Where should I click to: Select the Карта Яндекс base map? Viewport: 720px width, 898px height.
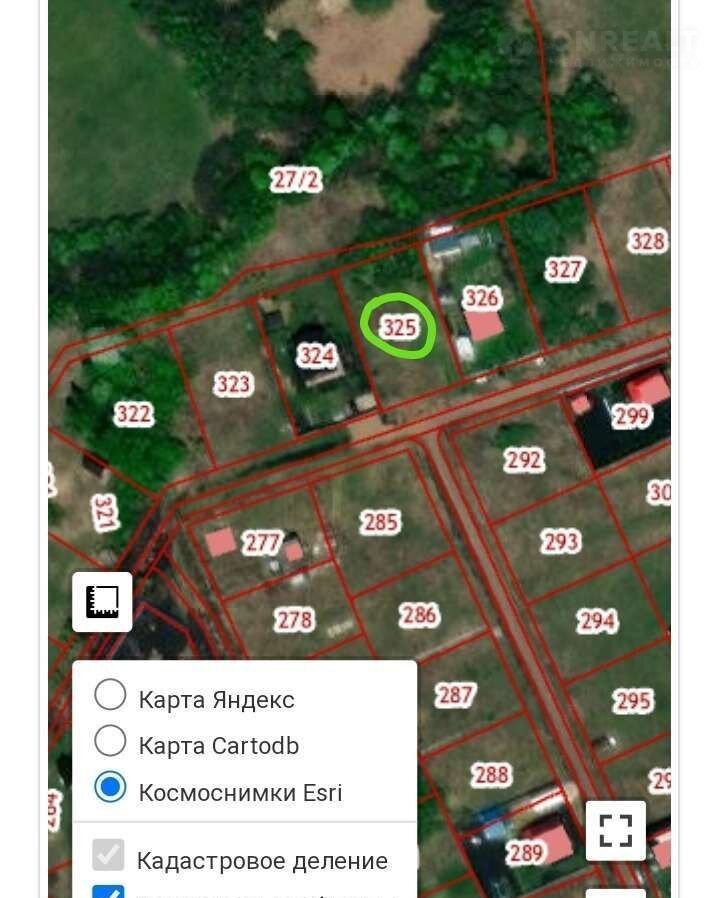click(110, 695)
